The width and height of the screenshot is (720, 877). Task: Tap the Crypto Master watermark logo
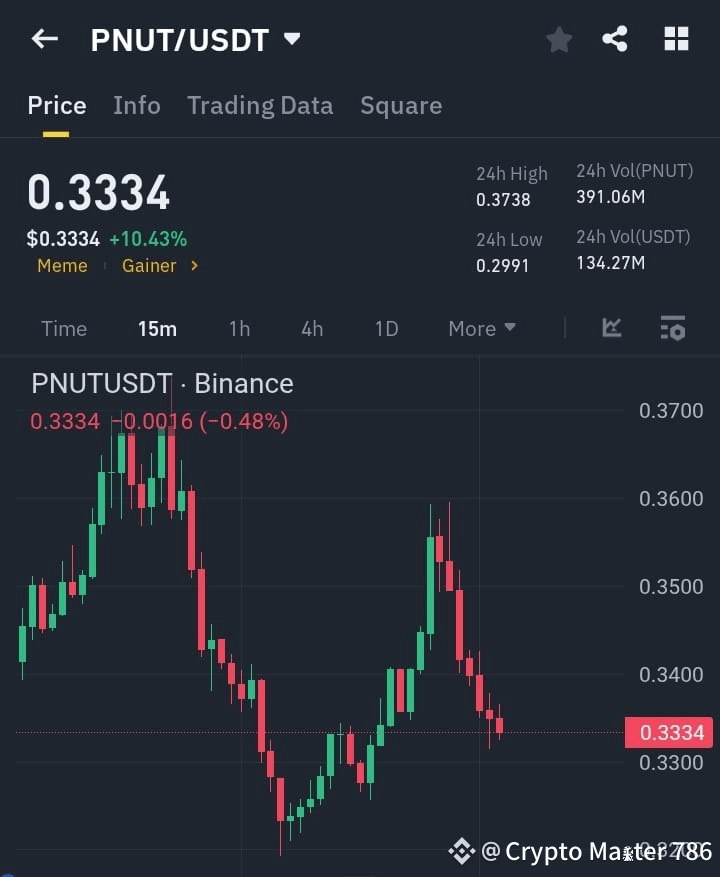coord(462,852)
